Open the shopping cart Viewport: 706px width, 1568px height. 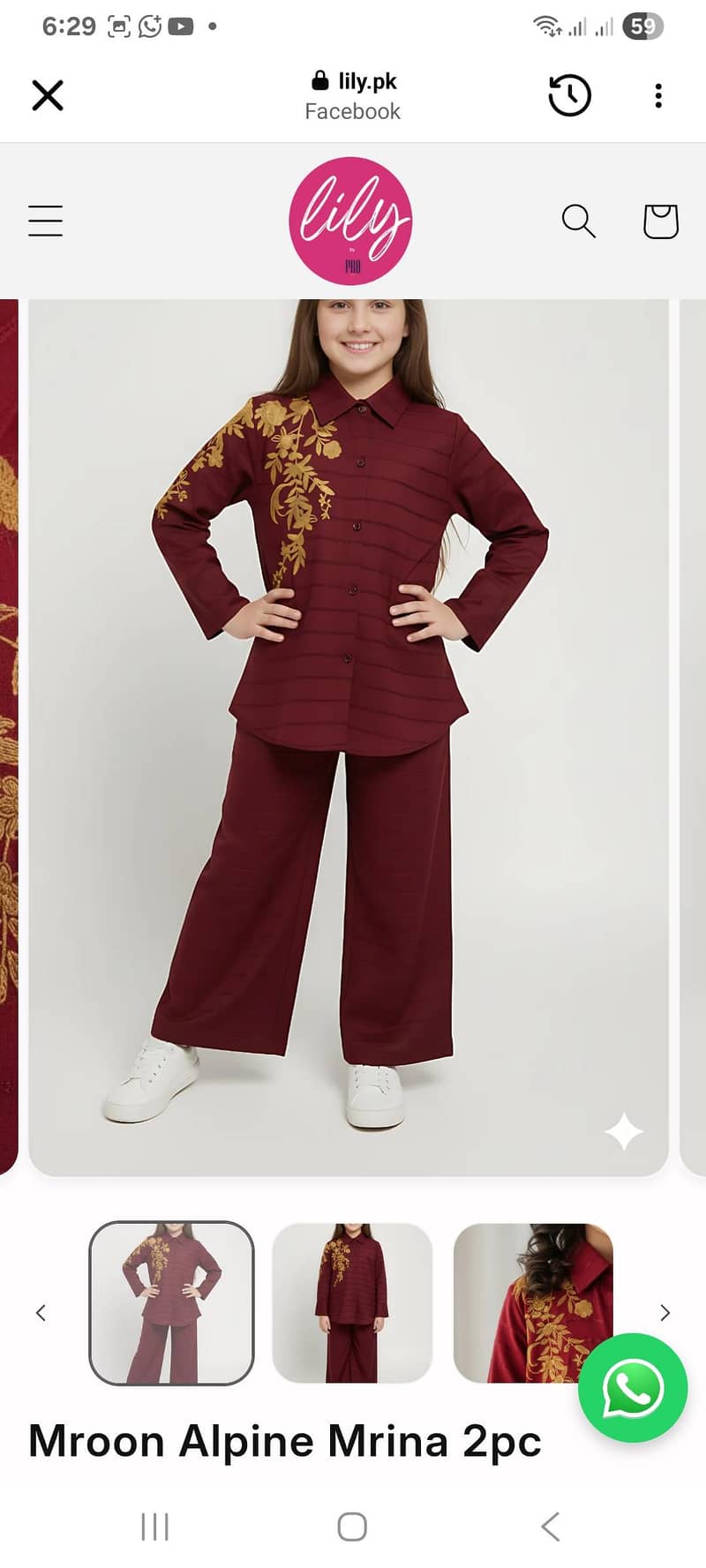point(660,221)
